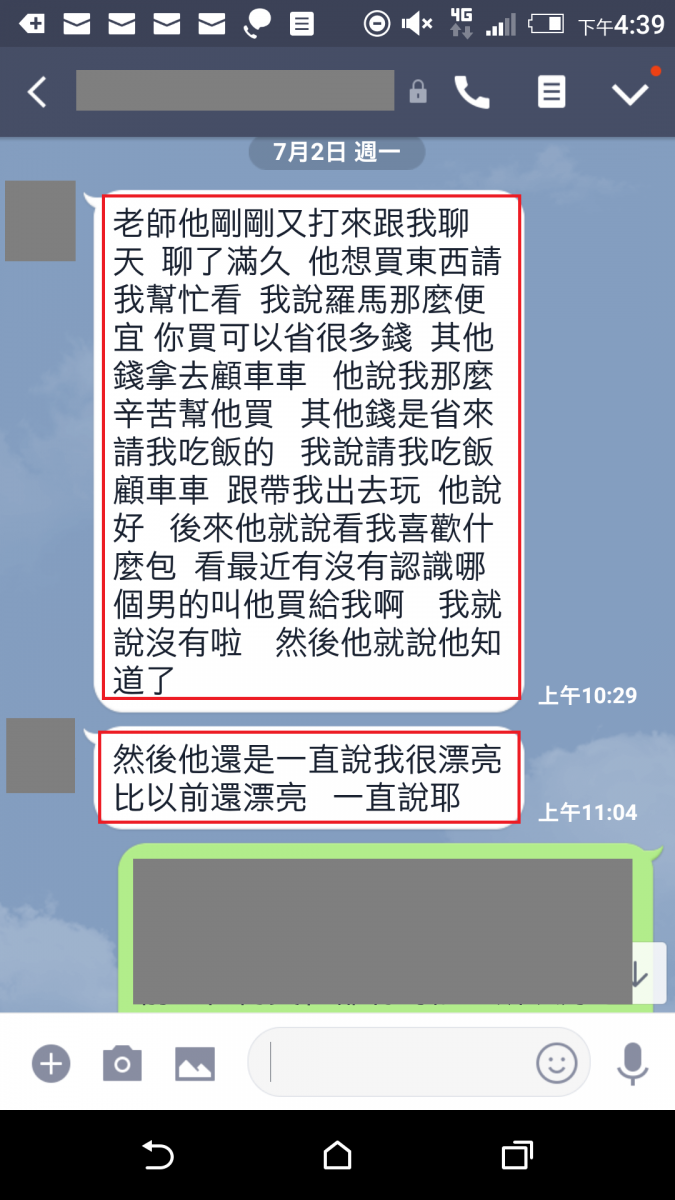
Task: Open the emoji sticker picker
Action: coord(557,1062)
